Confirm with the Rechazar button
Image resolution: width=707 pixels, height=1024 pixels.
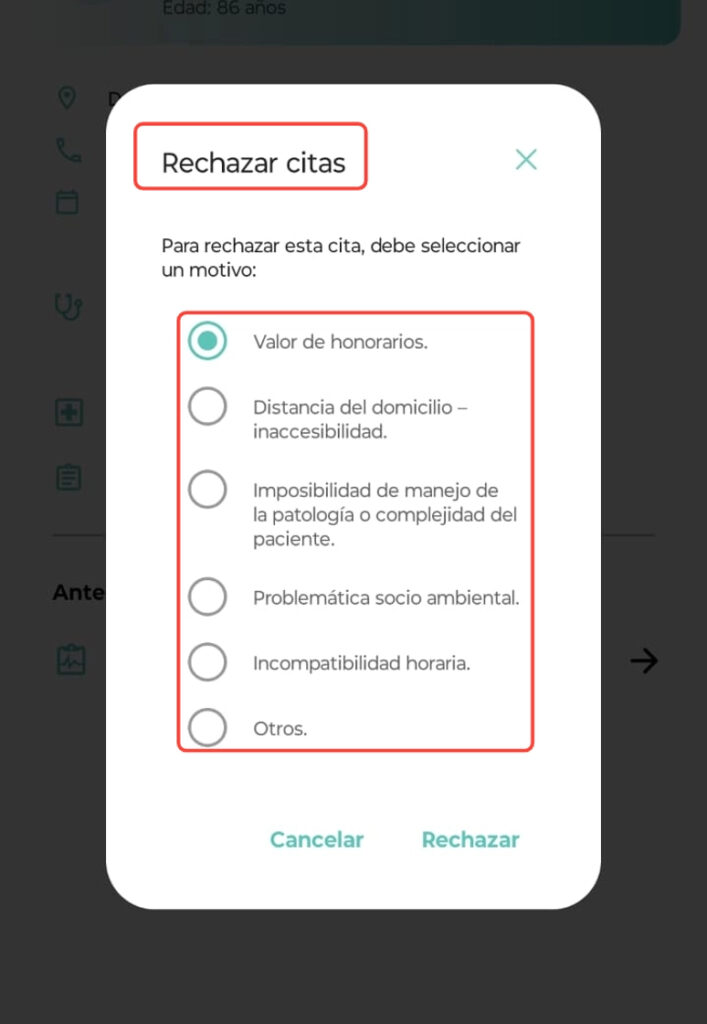pyautogui.click(x=470, y=840)
